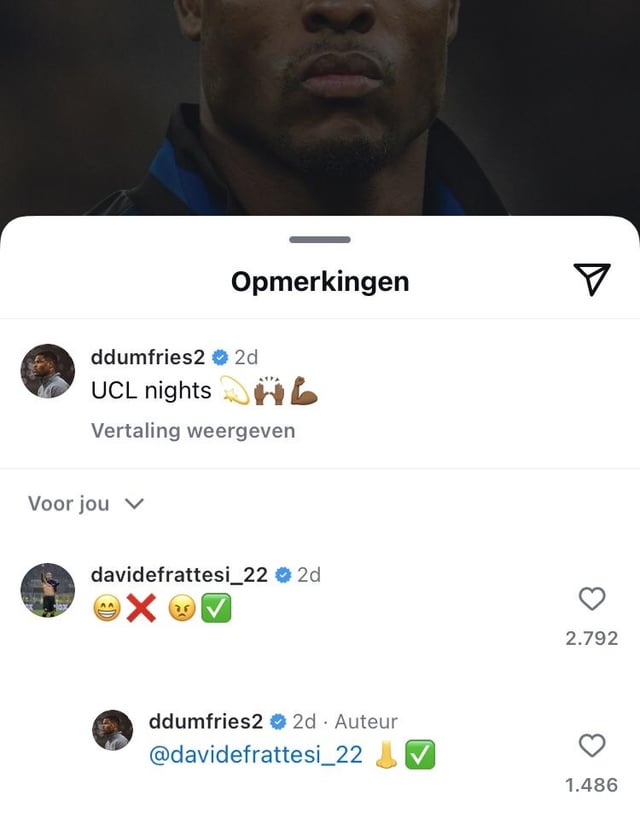Share the post via the paper plane icon
The width and height of the screenshot is (640, 836).
coord(593,281)
